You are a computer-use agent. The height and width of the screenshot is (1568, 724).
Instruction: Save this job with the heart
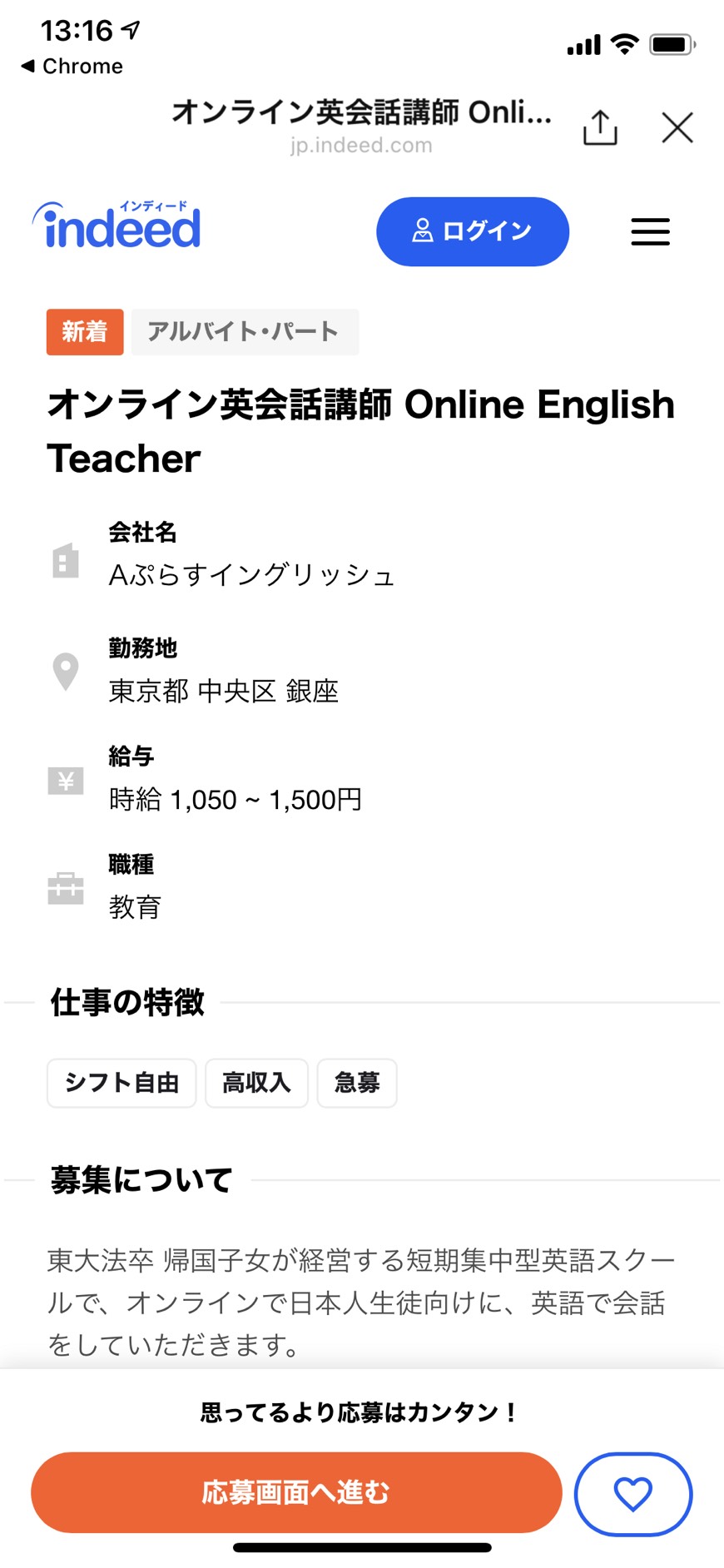pyautogui.click(x=633, y=1493)
